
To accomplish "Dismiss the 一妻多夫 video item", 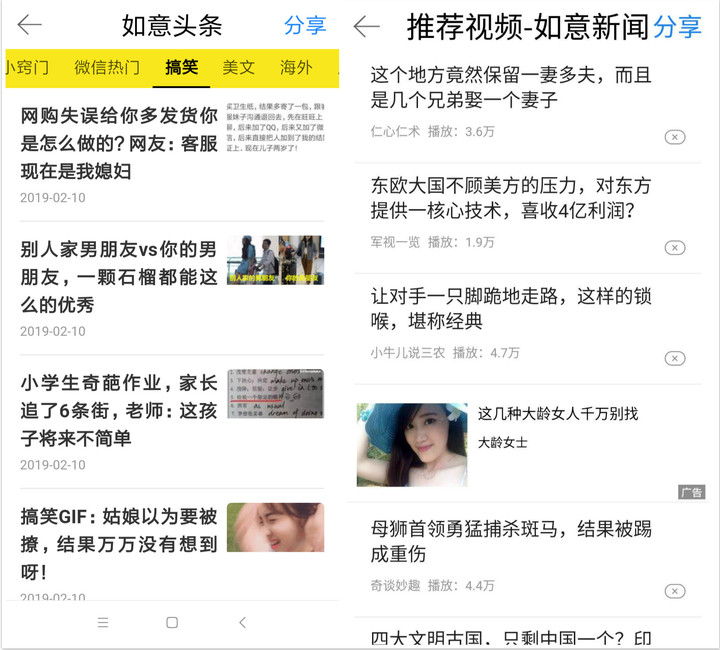I will point(675,137).
